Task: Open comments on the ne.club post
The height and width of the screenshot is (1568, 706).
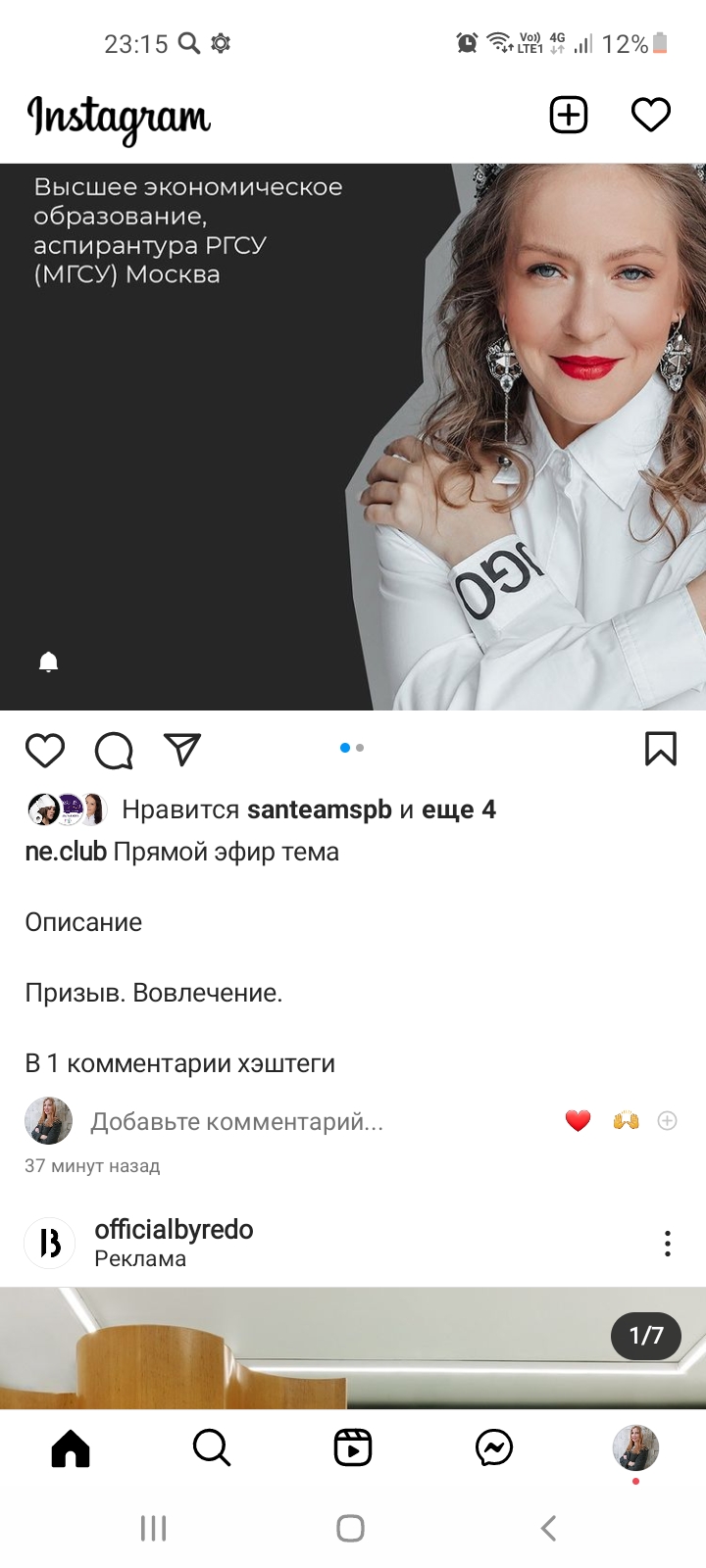Action: coord(114,751)
